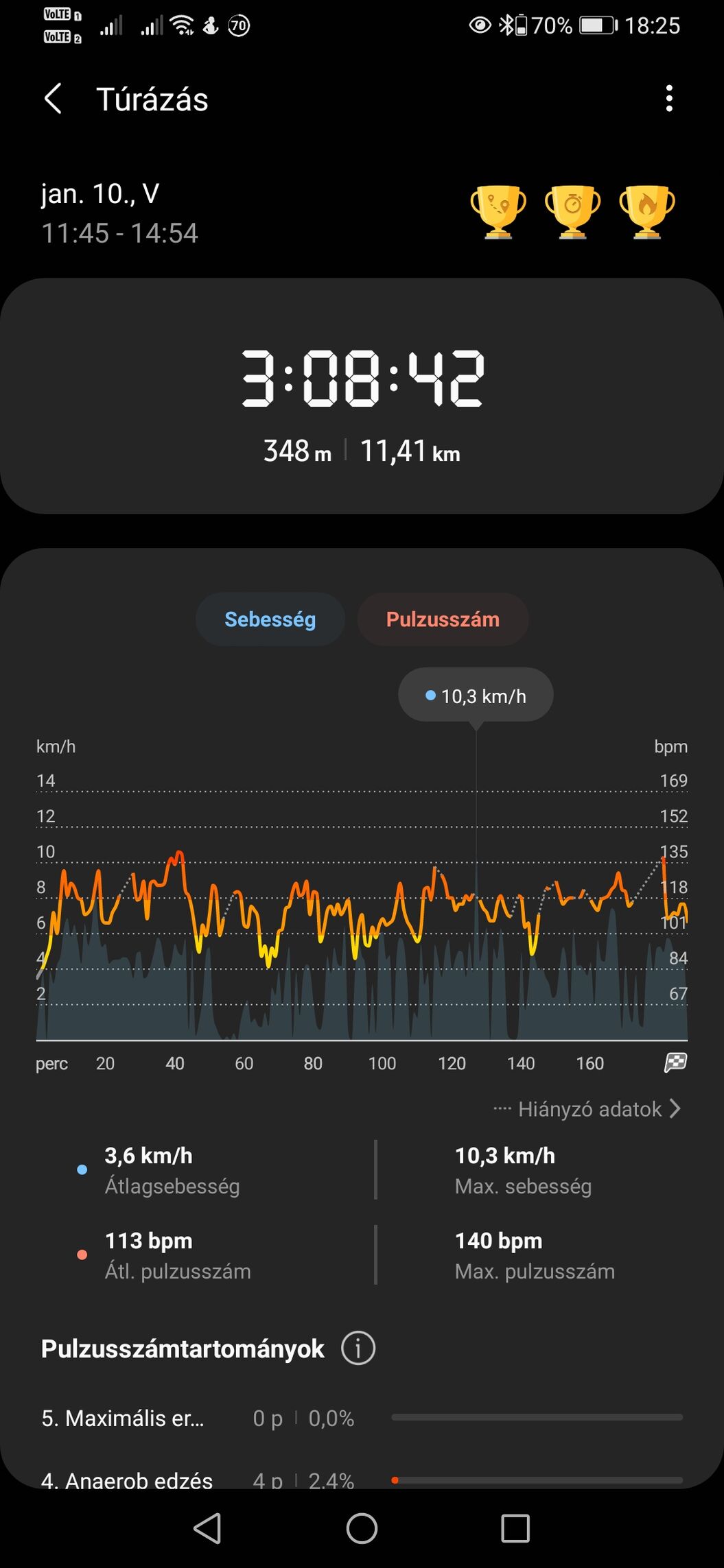Tap the stopwatch trophy badge
Image resolution: width=724 pixels, height=1568 pixels.
[x=572, y=212]
